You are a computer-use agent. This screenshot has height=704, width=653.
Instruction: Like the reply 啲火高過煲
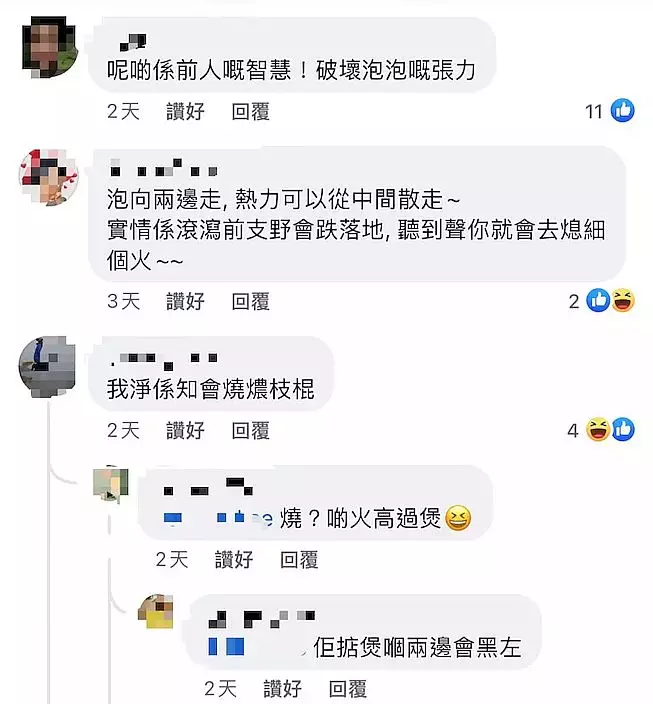233,560
